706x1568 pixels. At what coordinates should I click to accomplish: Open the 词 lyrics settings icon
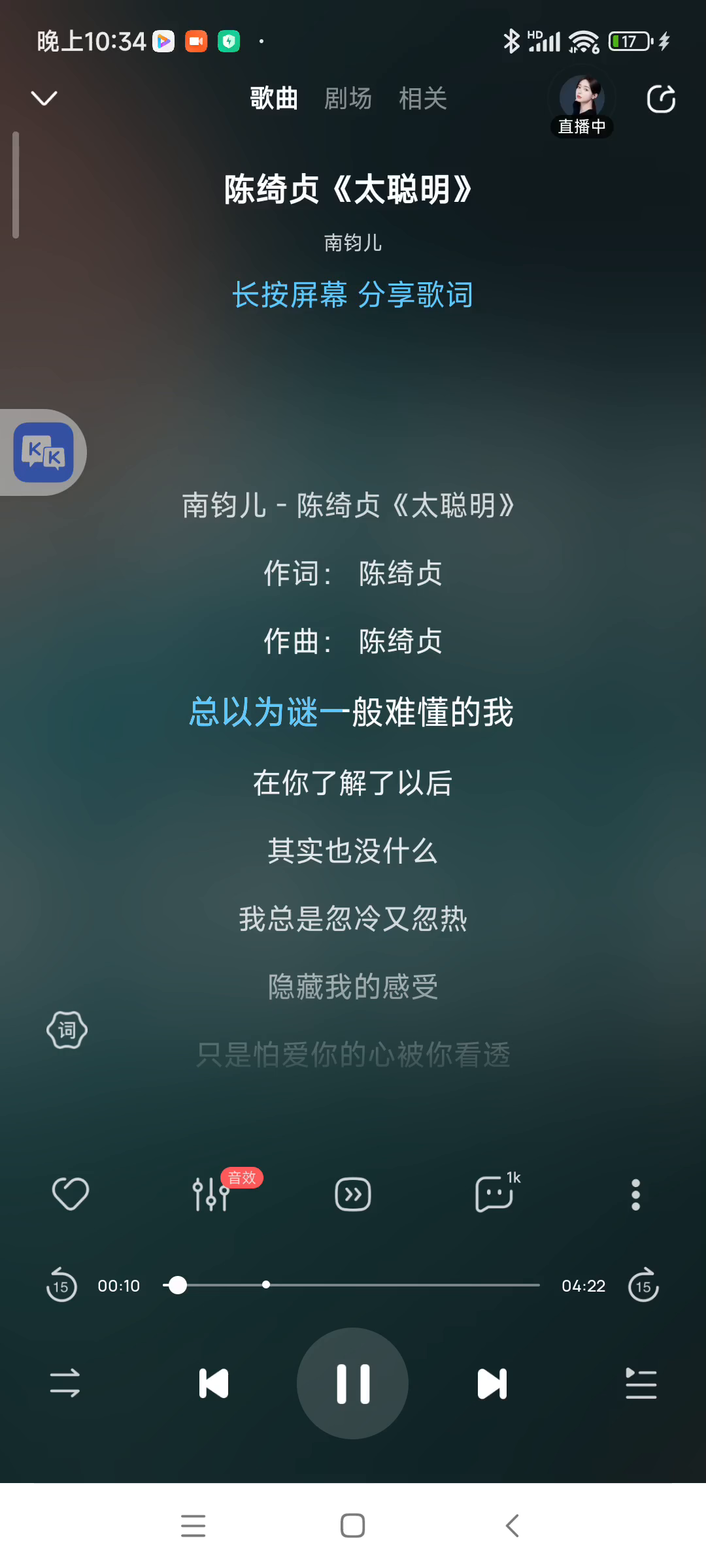67,1030
